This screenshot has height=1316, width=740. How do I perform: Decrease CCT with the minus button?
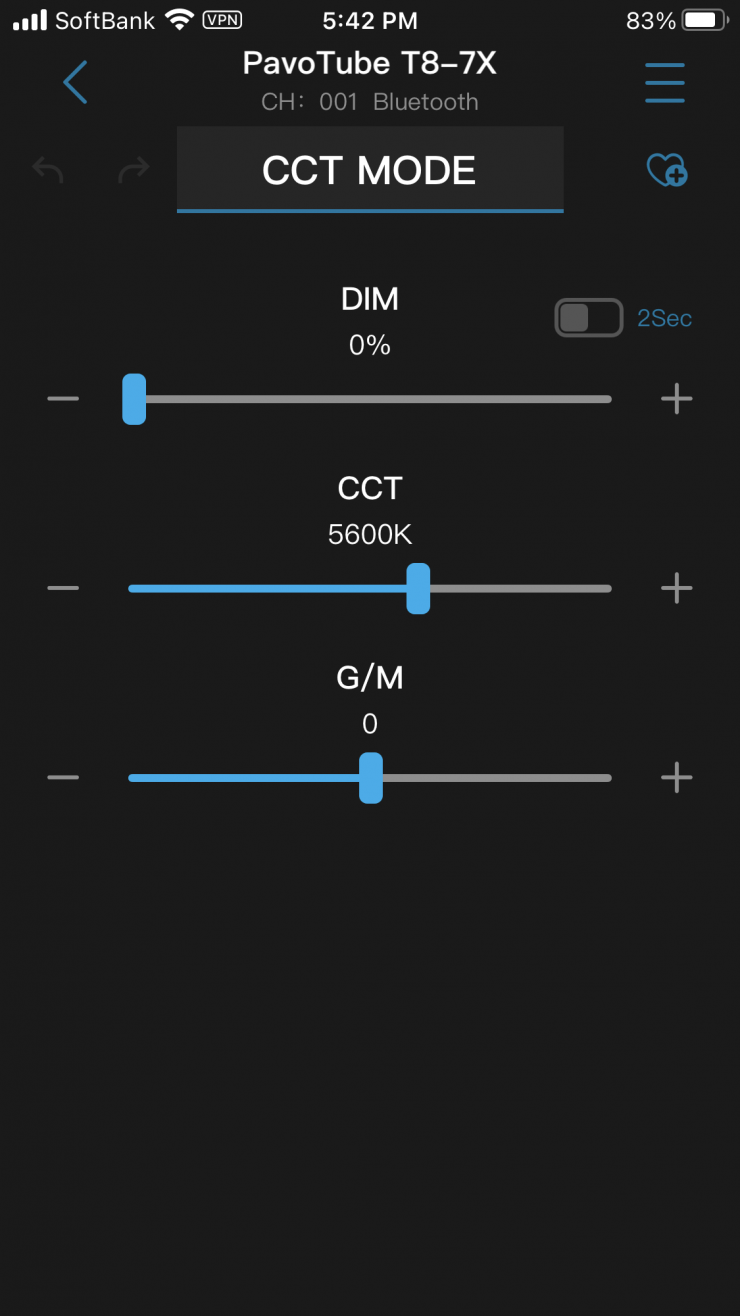click(x=63, y=588)
